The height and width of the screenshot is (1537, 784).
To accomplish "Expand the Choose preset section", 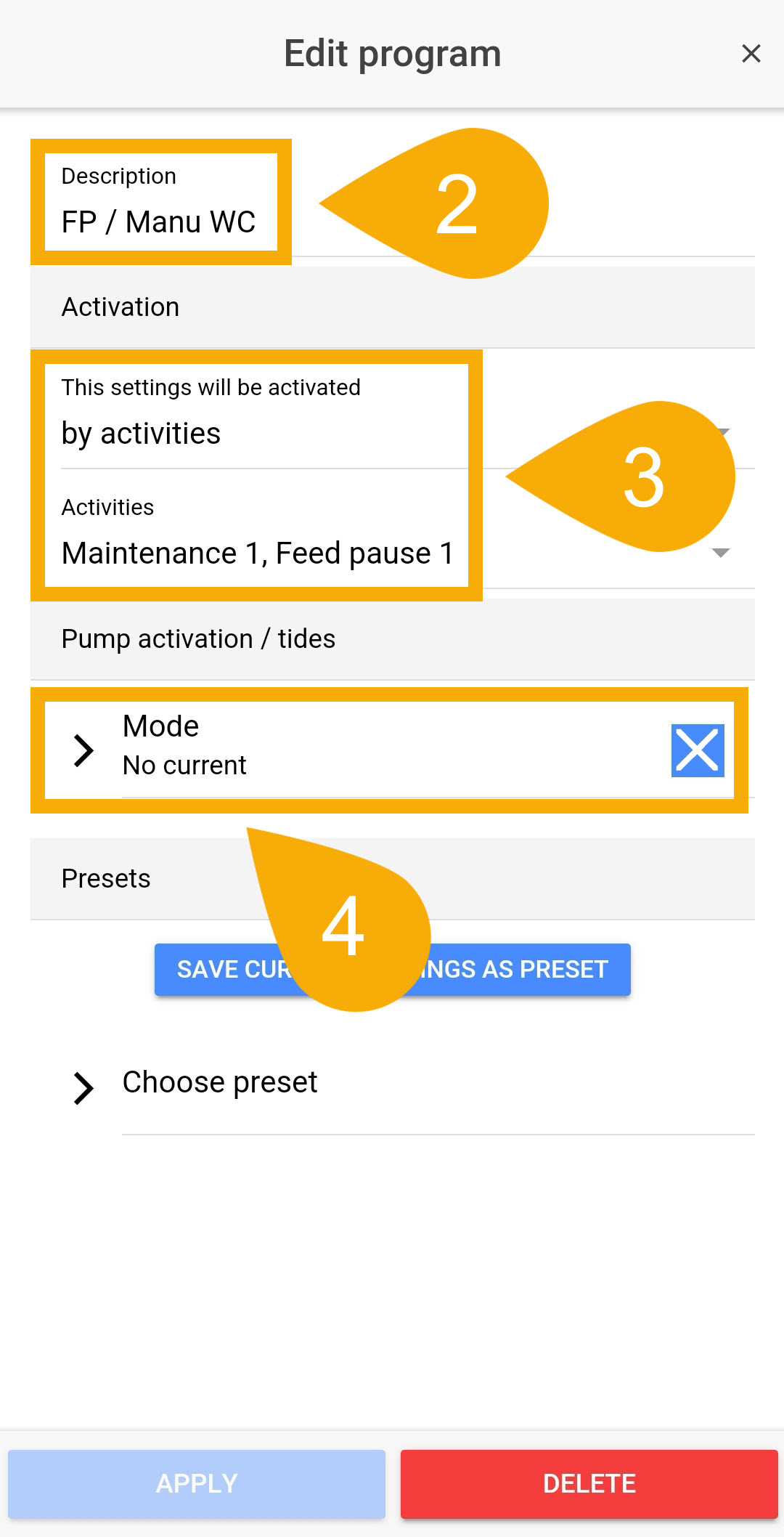I will pos(219,1082).
